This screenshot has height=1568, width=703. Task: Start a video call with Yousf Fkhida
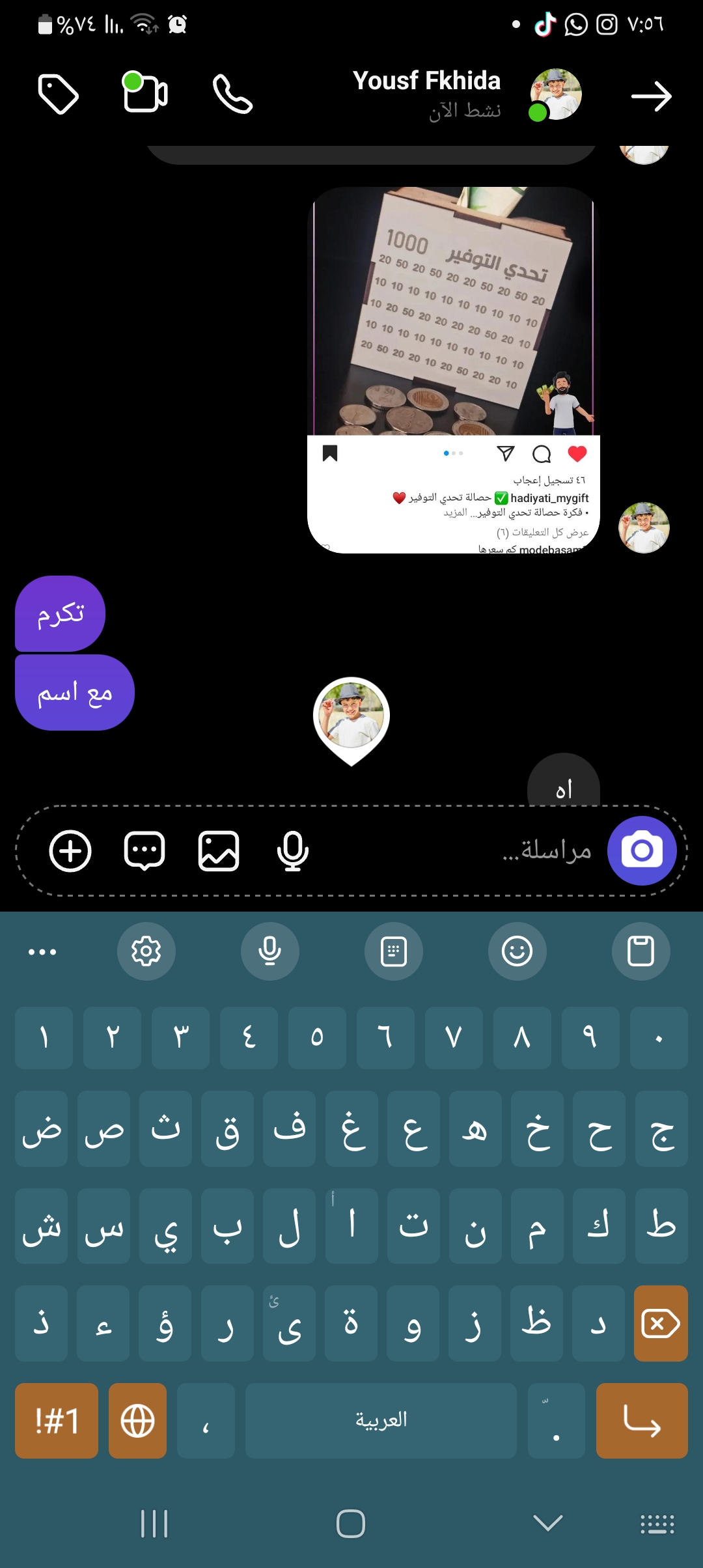[x=145, y=93]
